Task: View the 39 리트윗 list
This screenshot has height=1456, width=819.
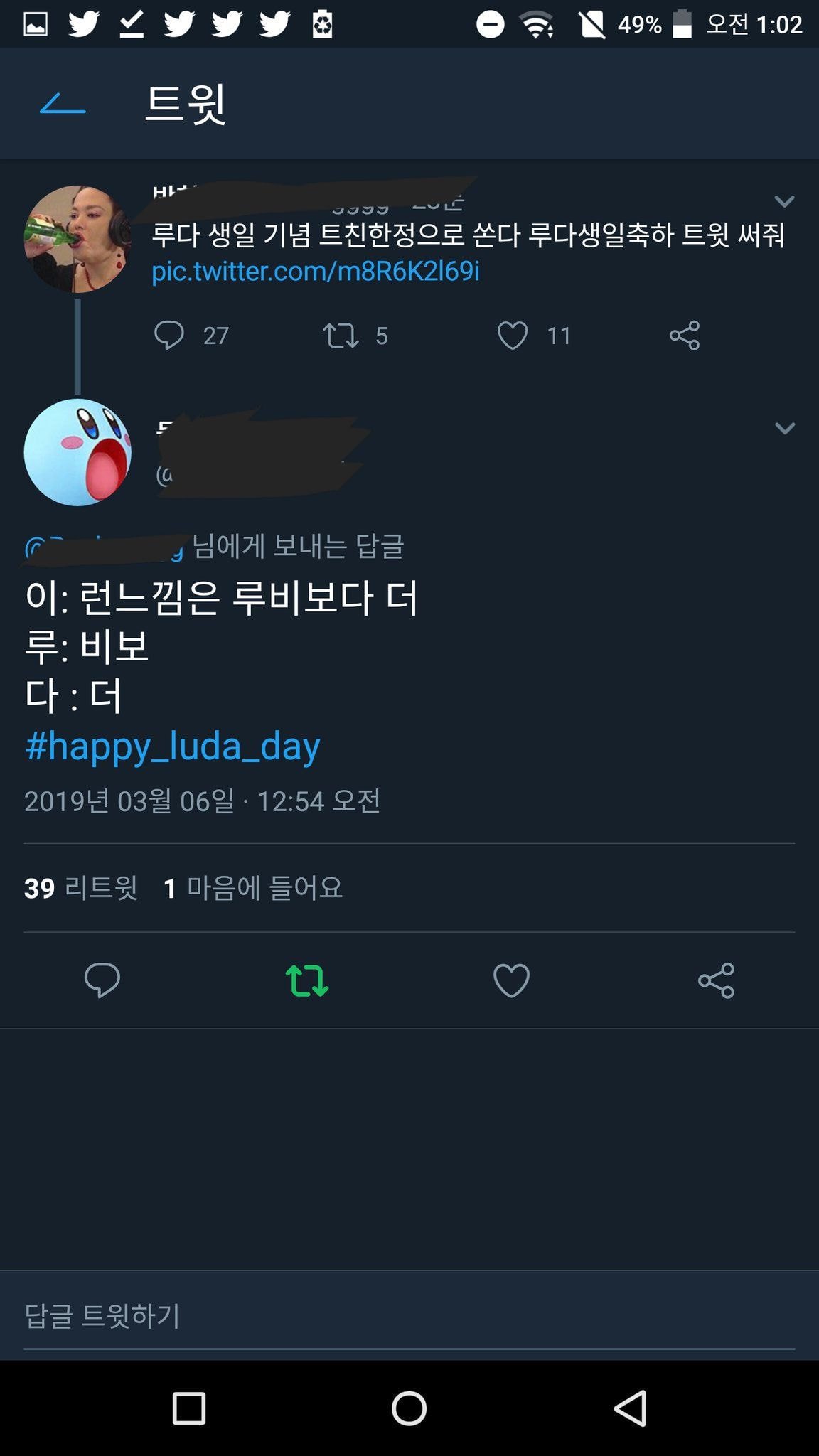Action: pyautogui.click(x=80, y=888)
